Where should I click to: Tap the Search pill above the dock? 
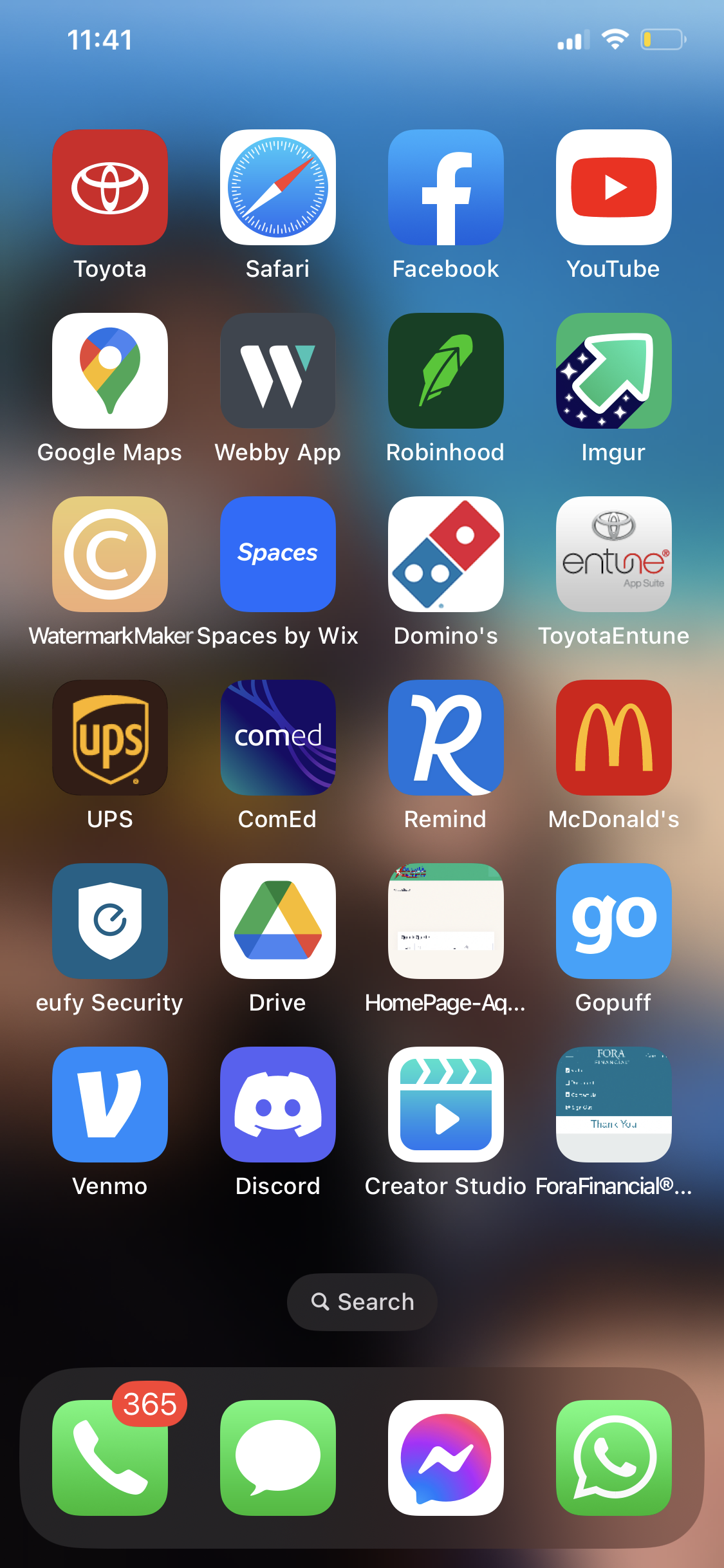tap(362, 1302)
